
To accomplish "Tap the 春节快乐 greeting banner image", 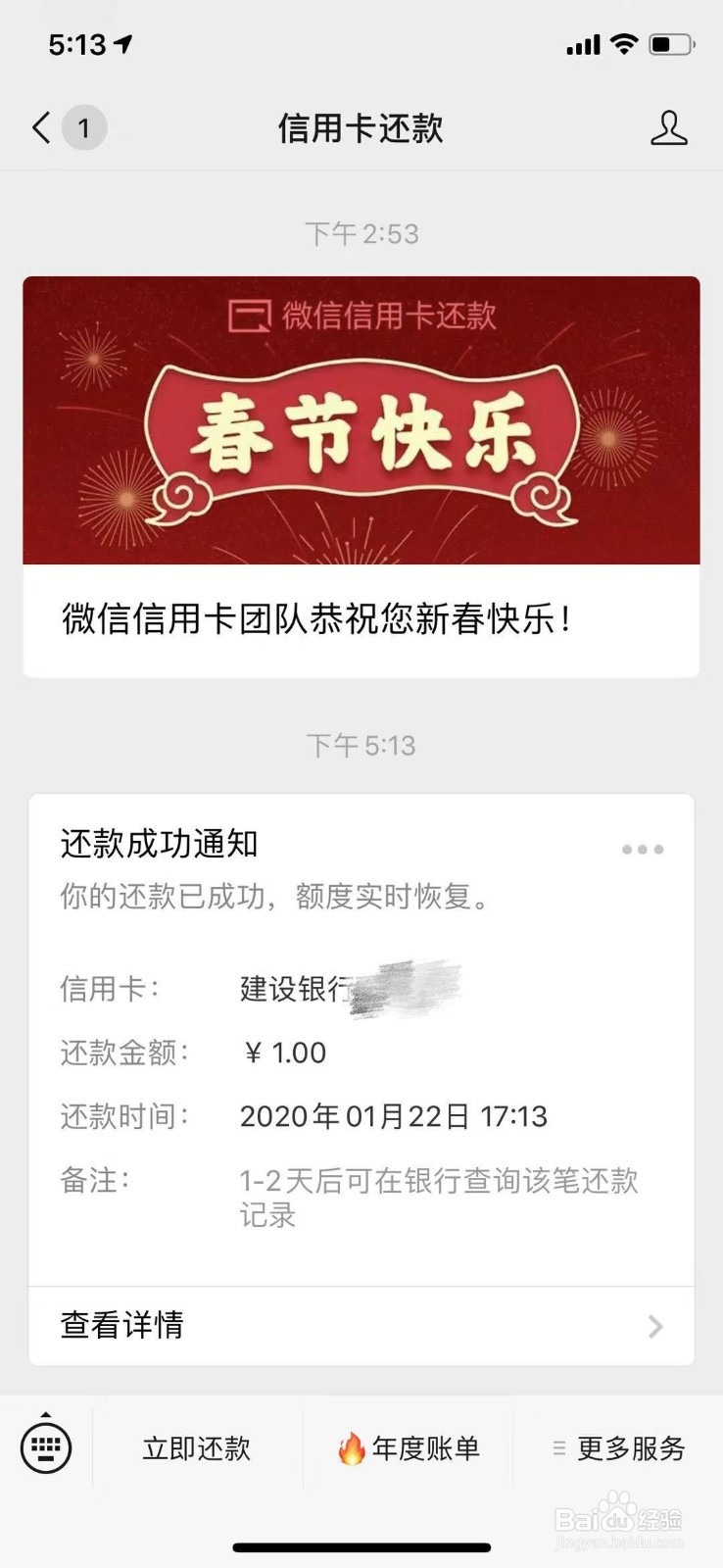I will click(x=361, y=421).
